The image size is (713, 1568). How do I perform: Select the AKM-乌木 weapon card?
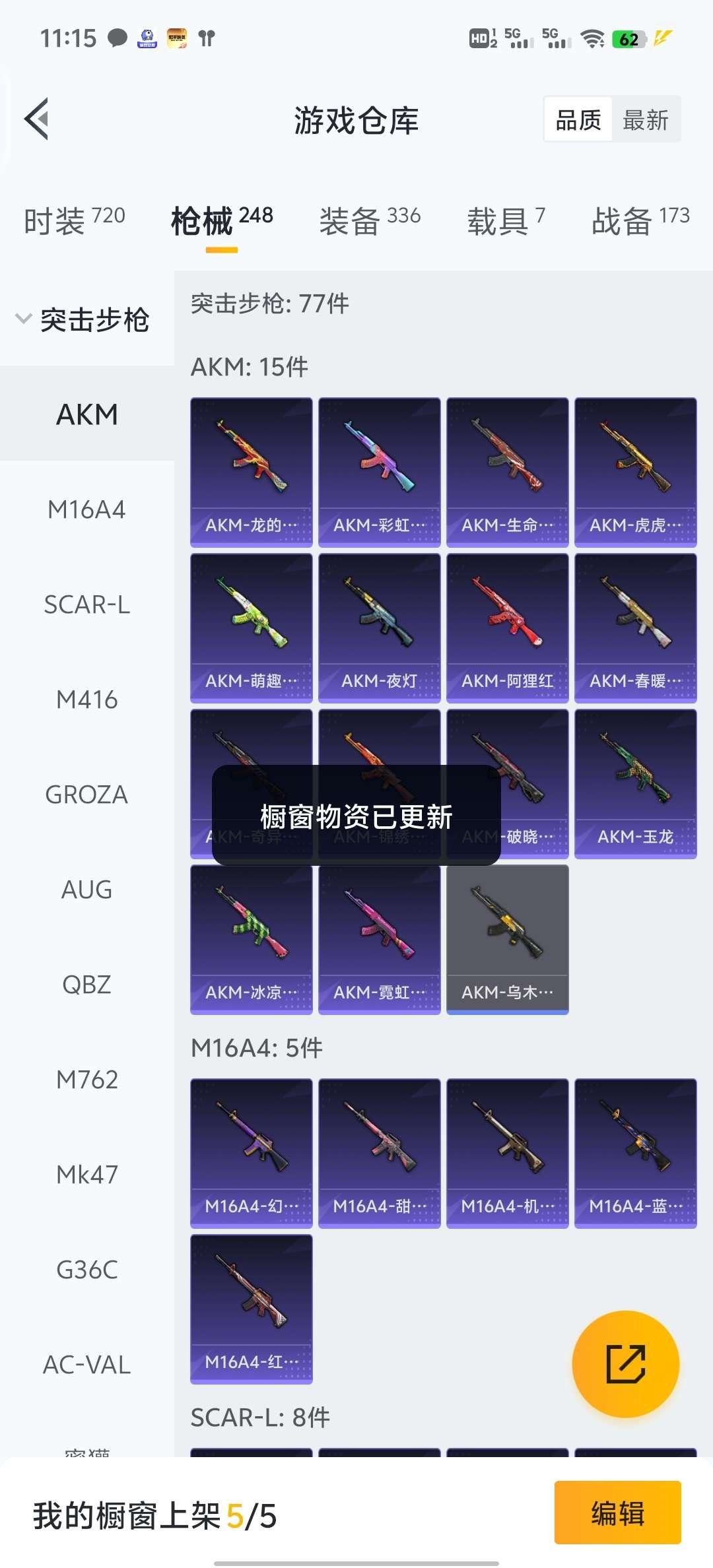pos(507,939)
